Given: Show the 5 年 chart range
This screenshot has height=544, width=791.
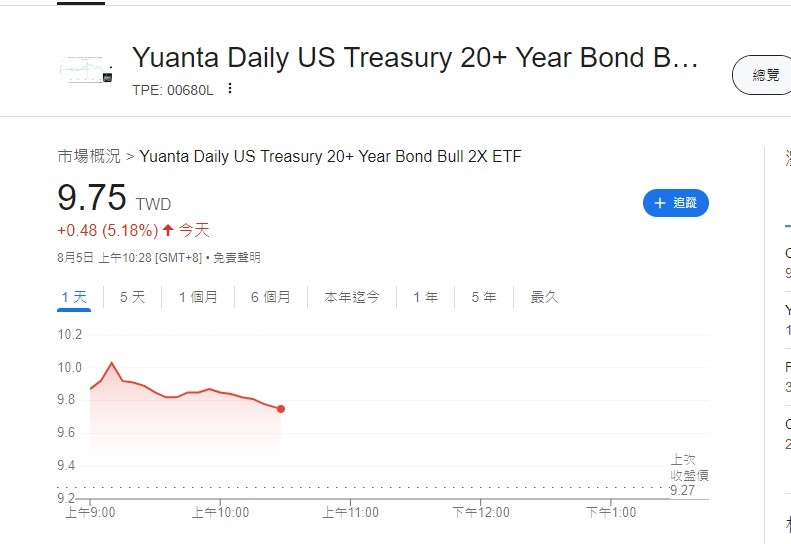Looking at the screenshot, I should pos(483,297).
